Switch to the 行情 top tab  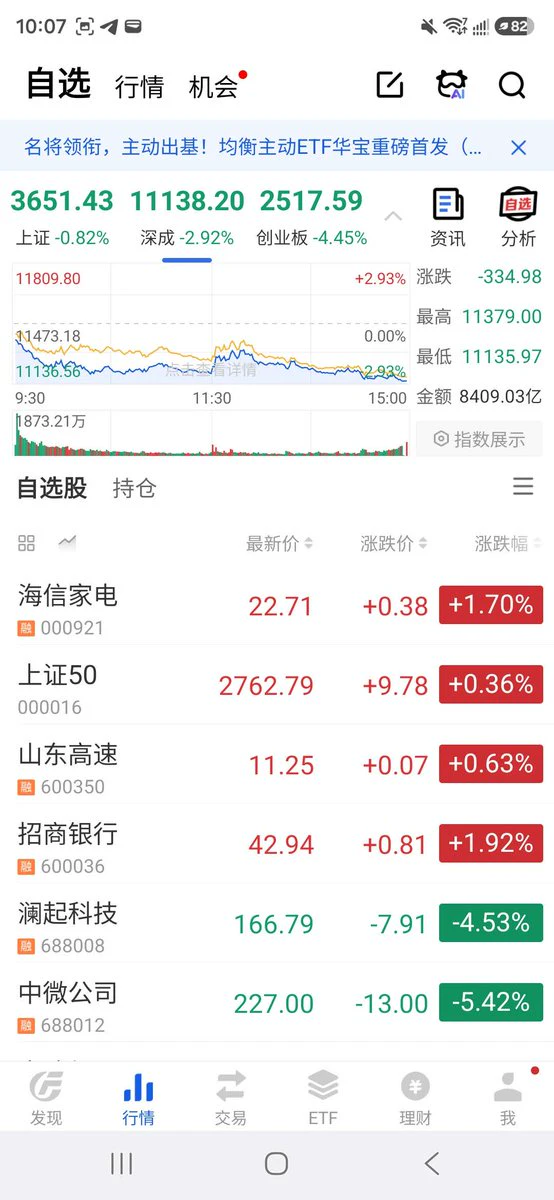pyautogui.click(x=139, y=87)
